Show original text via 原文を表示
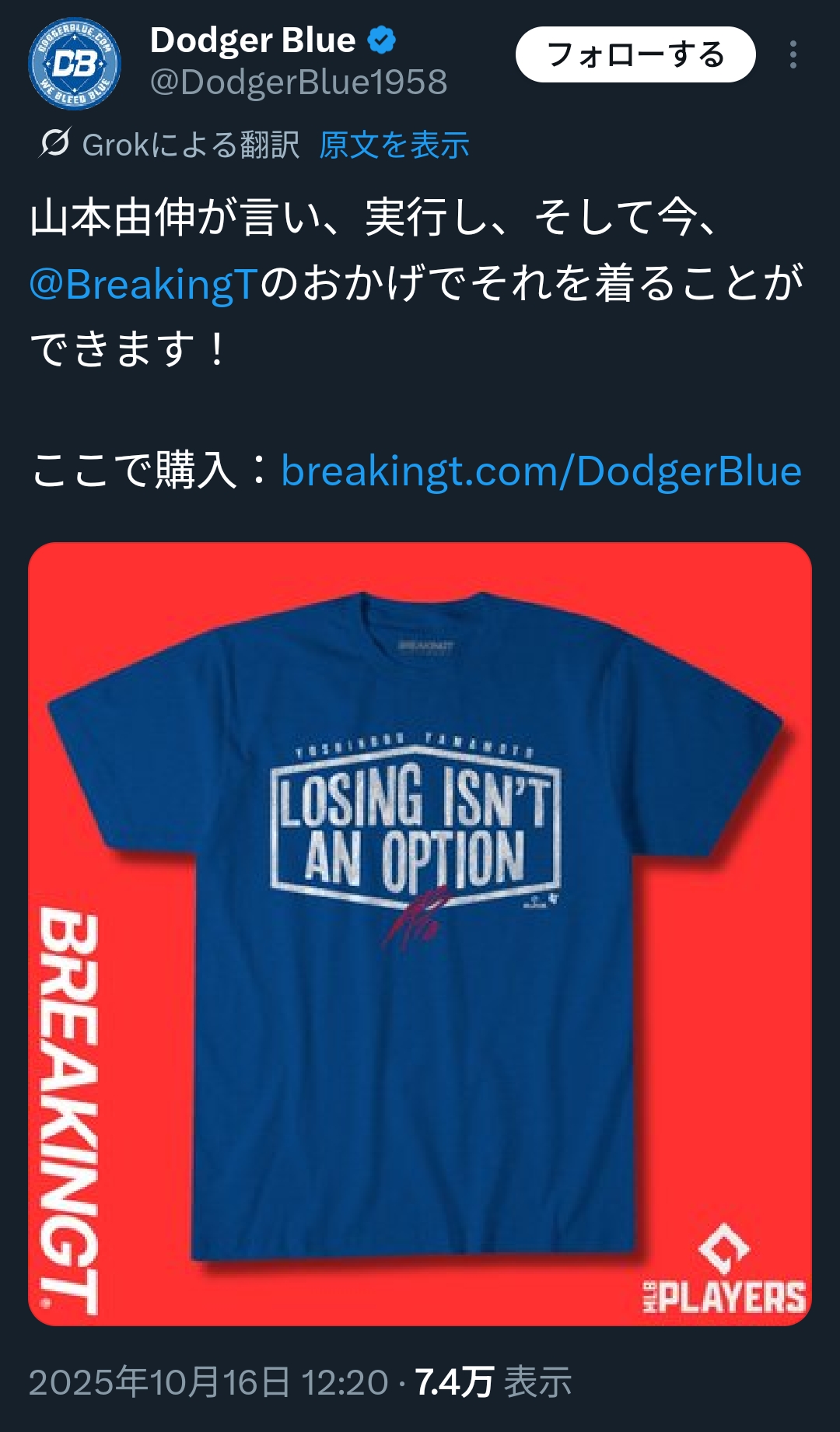The width and height of the screenshot is (840, 1432). [394, 145]
